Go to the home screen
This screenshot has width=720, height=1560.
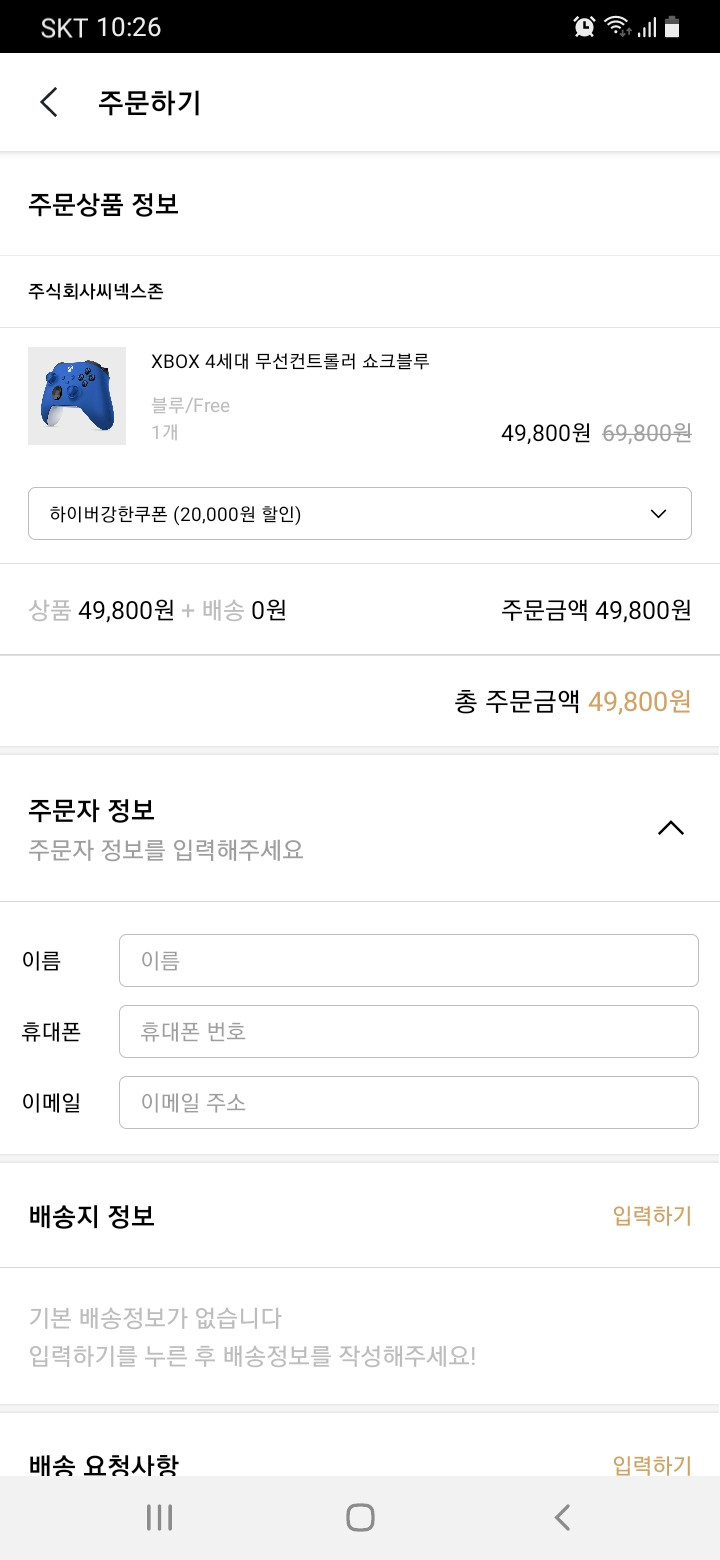click(x=360, y=1517)
